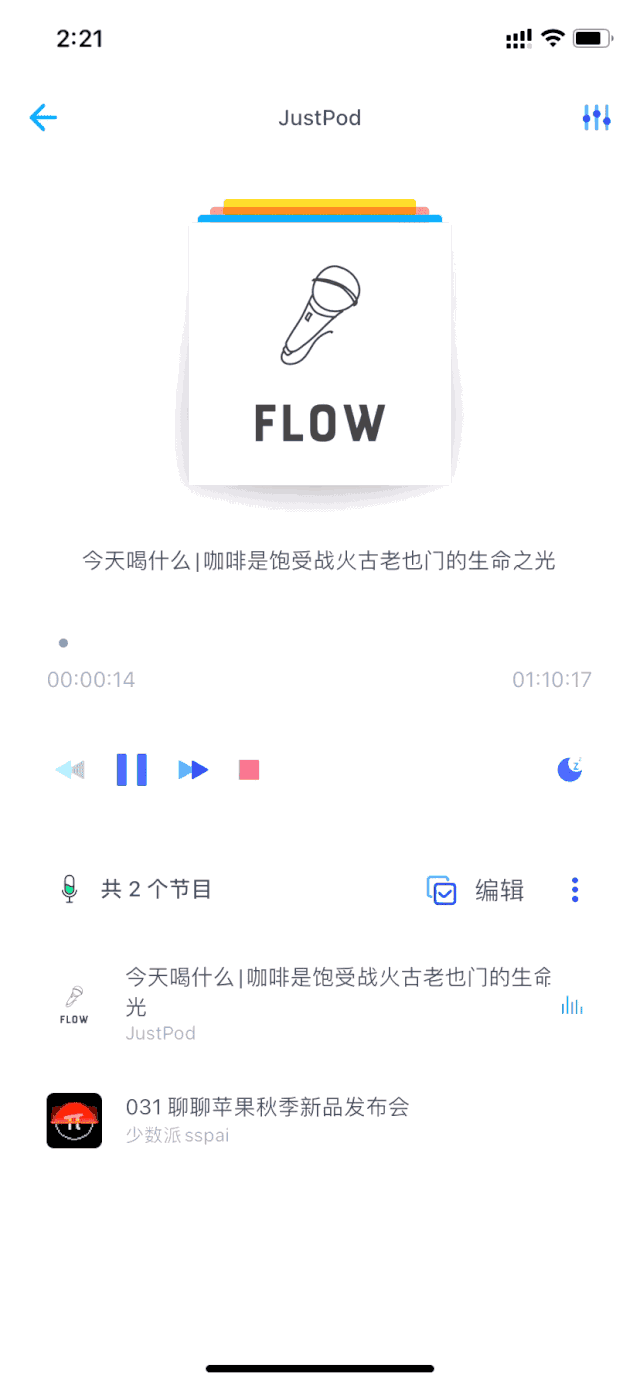Pause the current podcast episode
640x1385 pixels.
pyautogui.click(x=132, y=770)
